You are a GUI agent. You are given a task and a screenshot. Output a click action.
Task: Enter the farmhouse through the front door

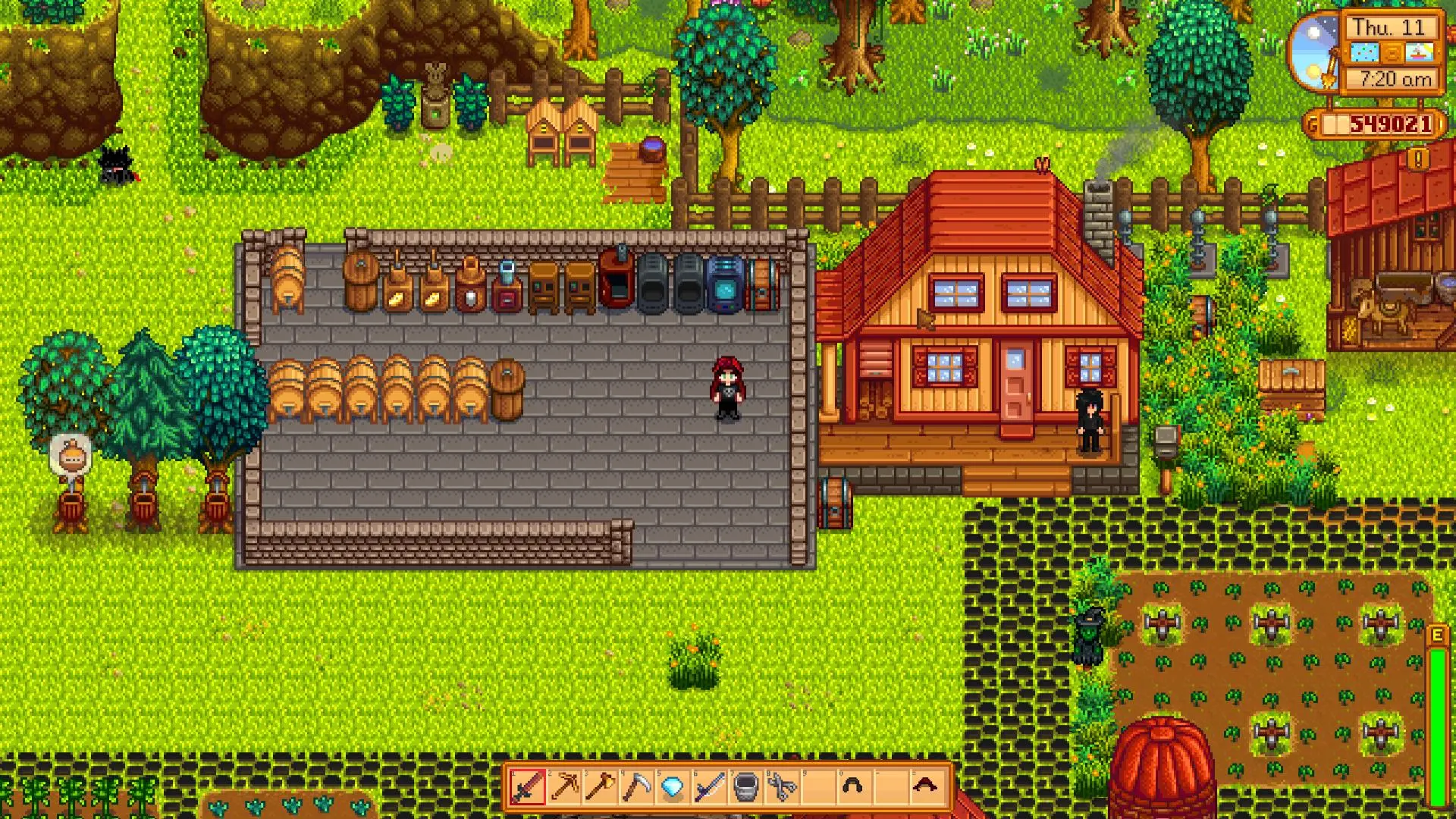tap(1015, 385)
